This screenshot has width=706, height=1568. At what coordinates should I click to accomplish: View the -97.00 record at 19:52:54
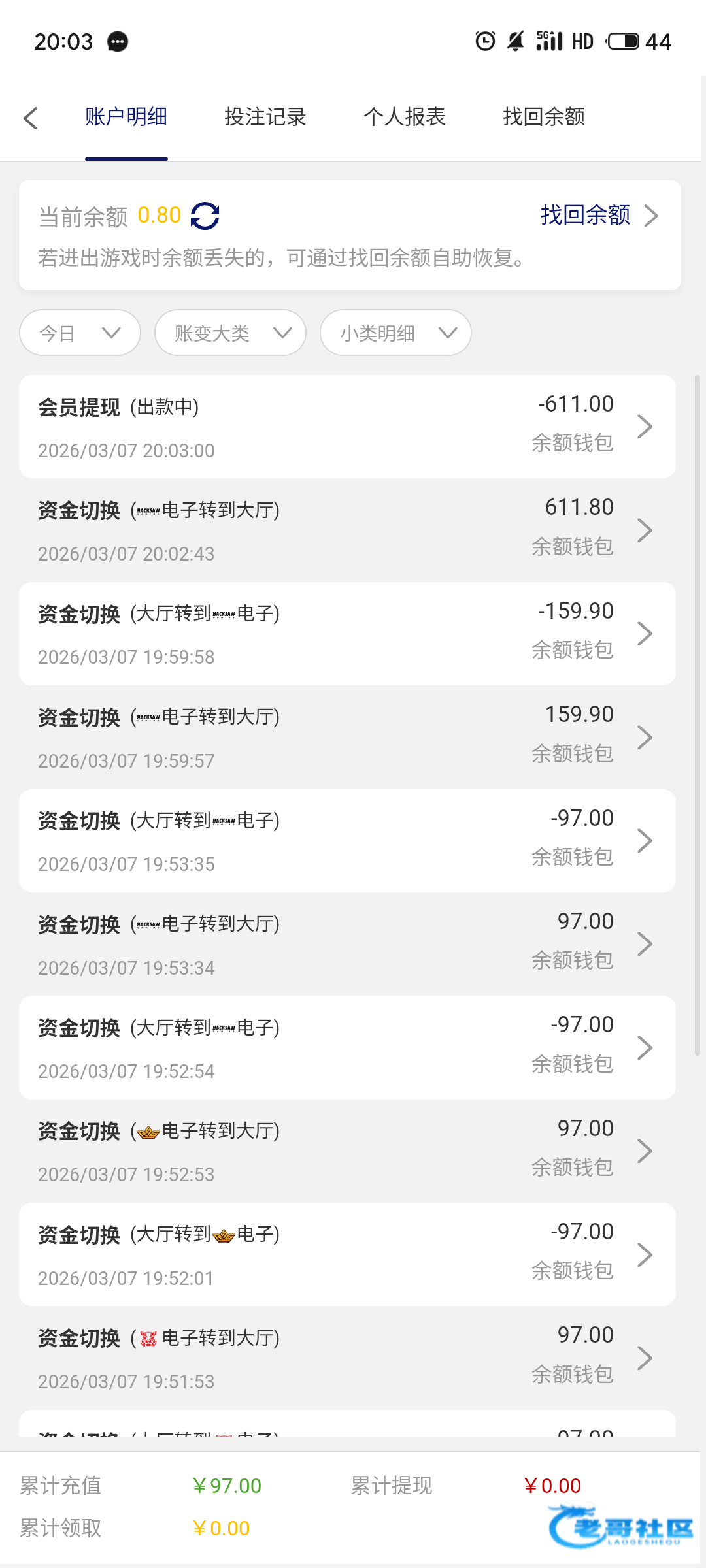click(x=347, y=1047)
